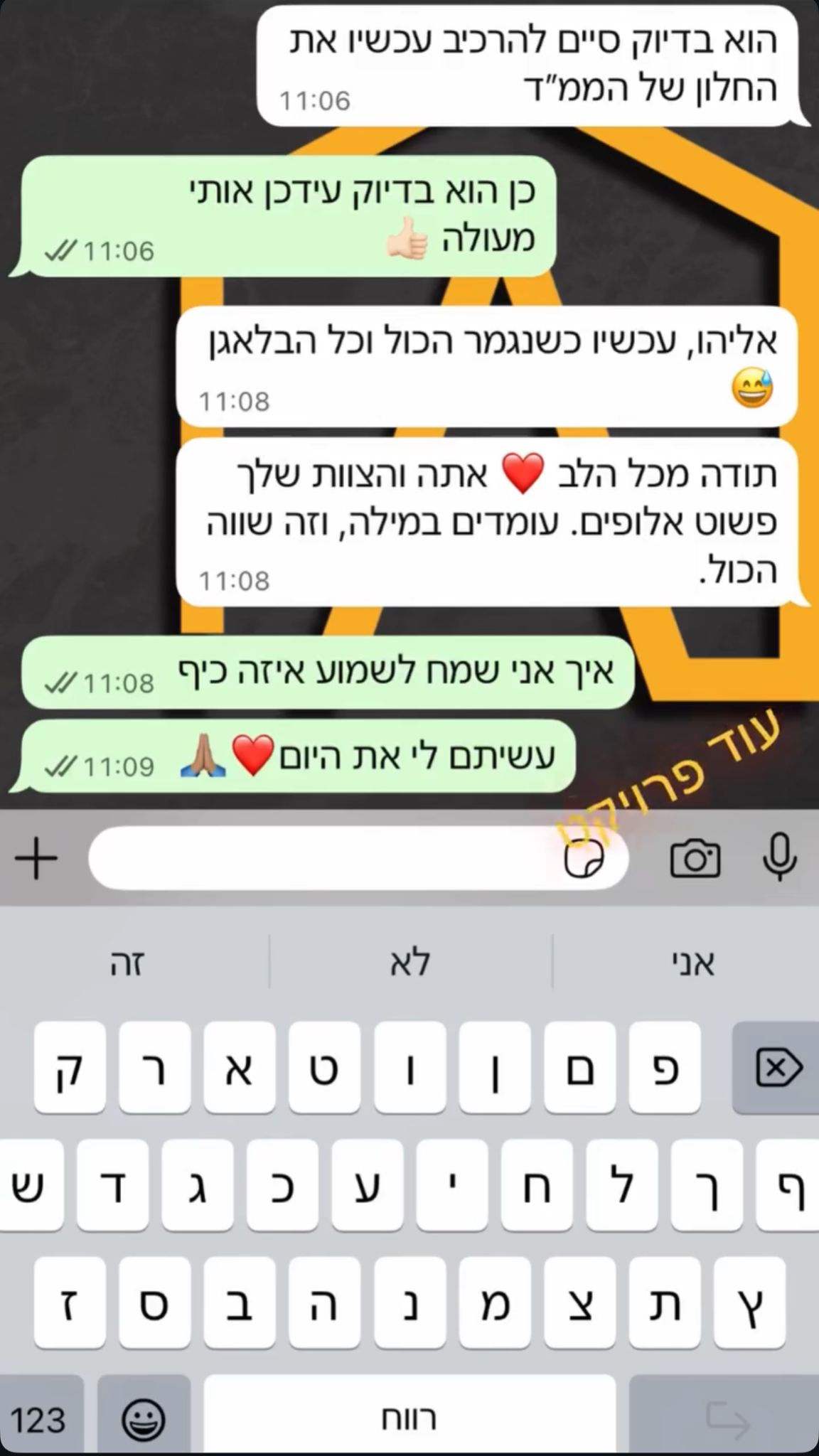Choose the keyboard suggestion לא
Screen dimensions: 819x1456
(x=410, y=963)
